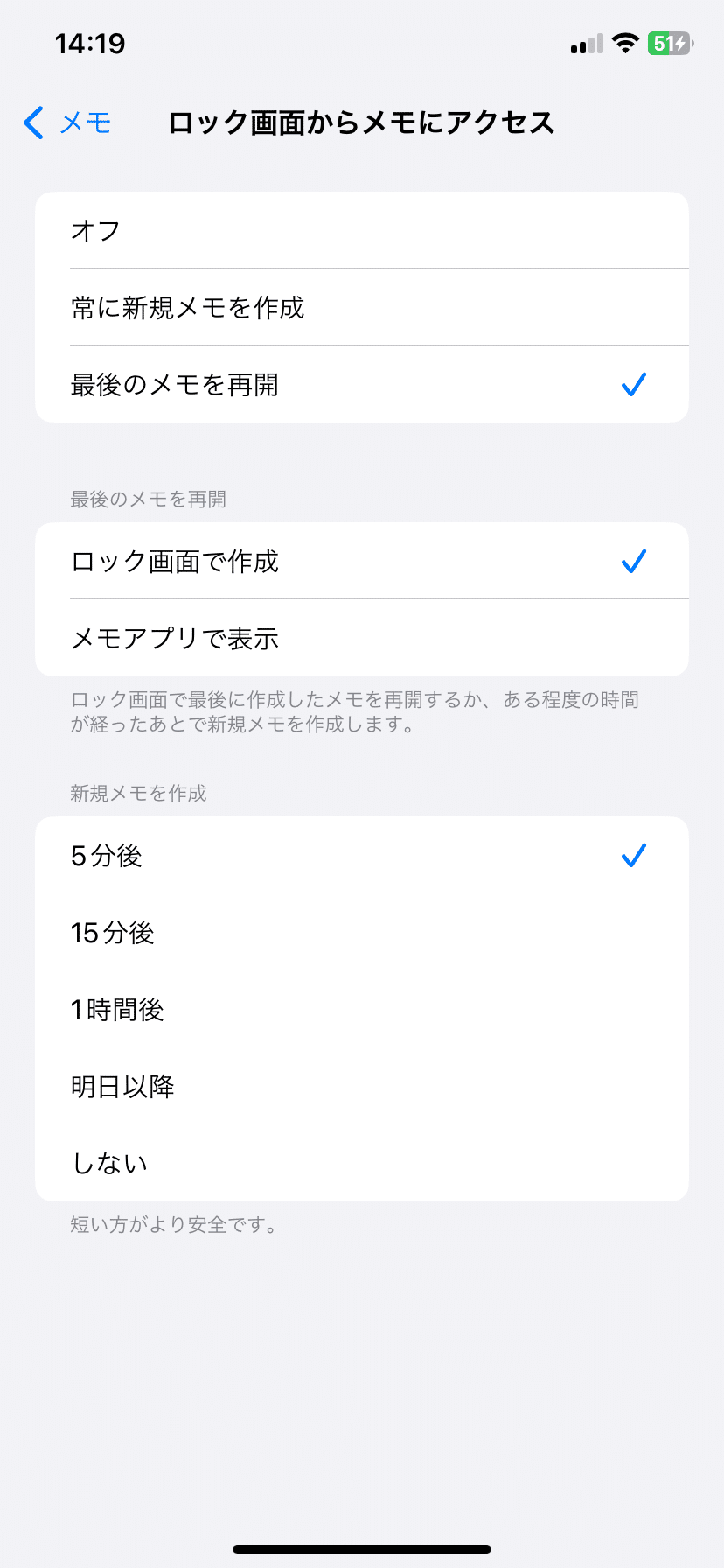The height and width of the screenshot is (1568, 724).
Task: Choose ロック画面で作成
Action: (x=362, y=561)
